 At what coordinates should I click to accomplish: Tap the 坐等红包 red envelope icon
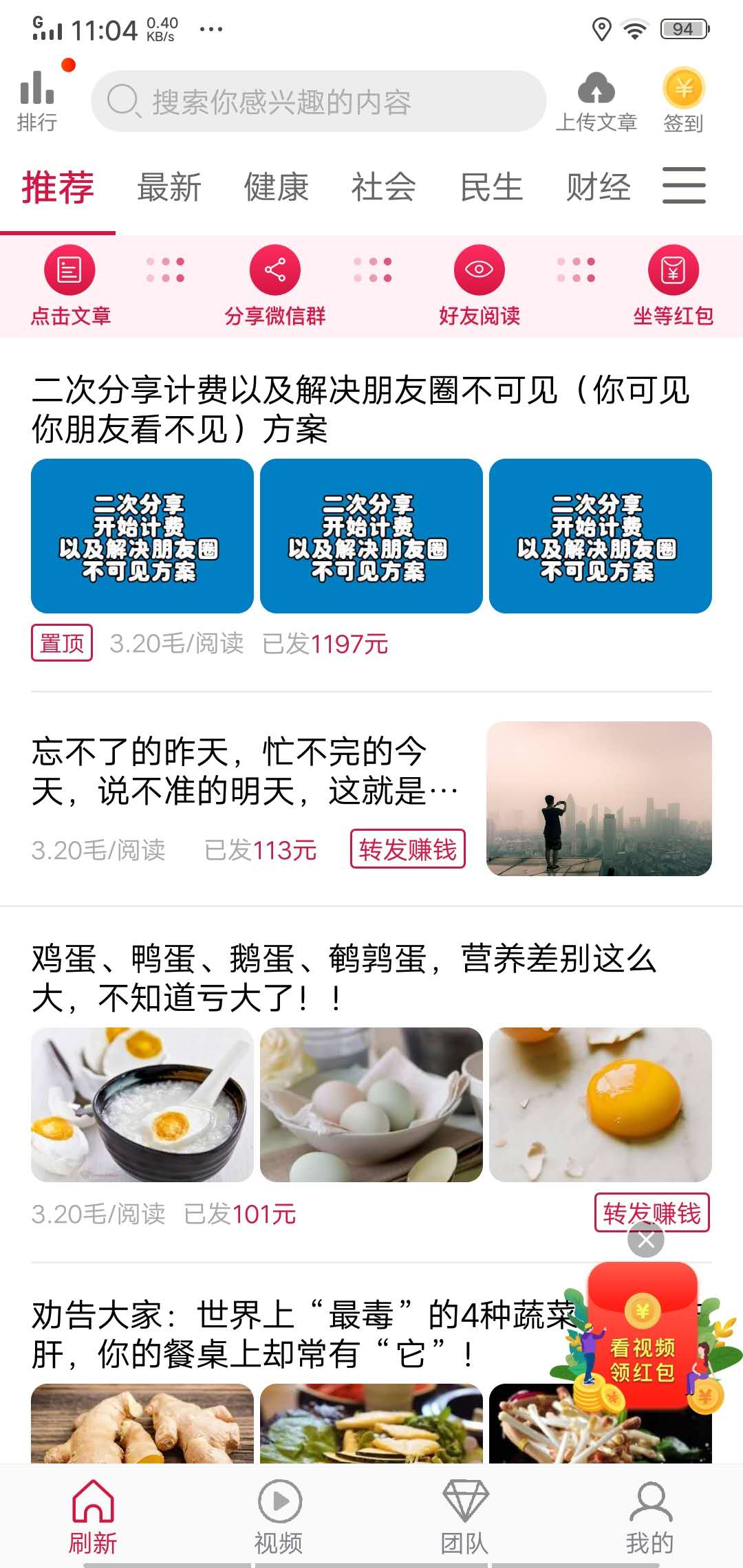click(x=674, y=270)
